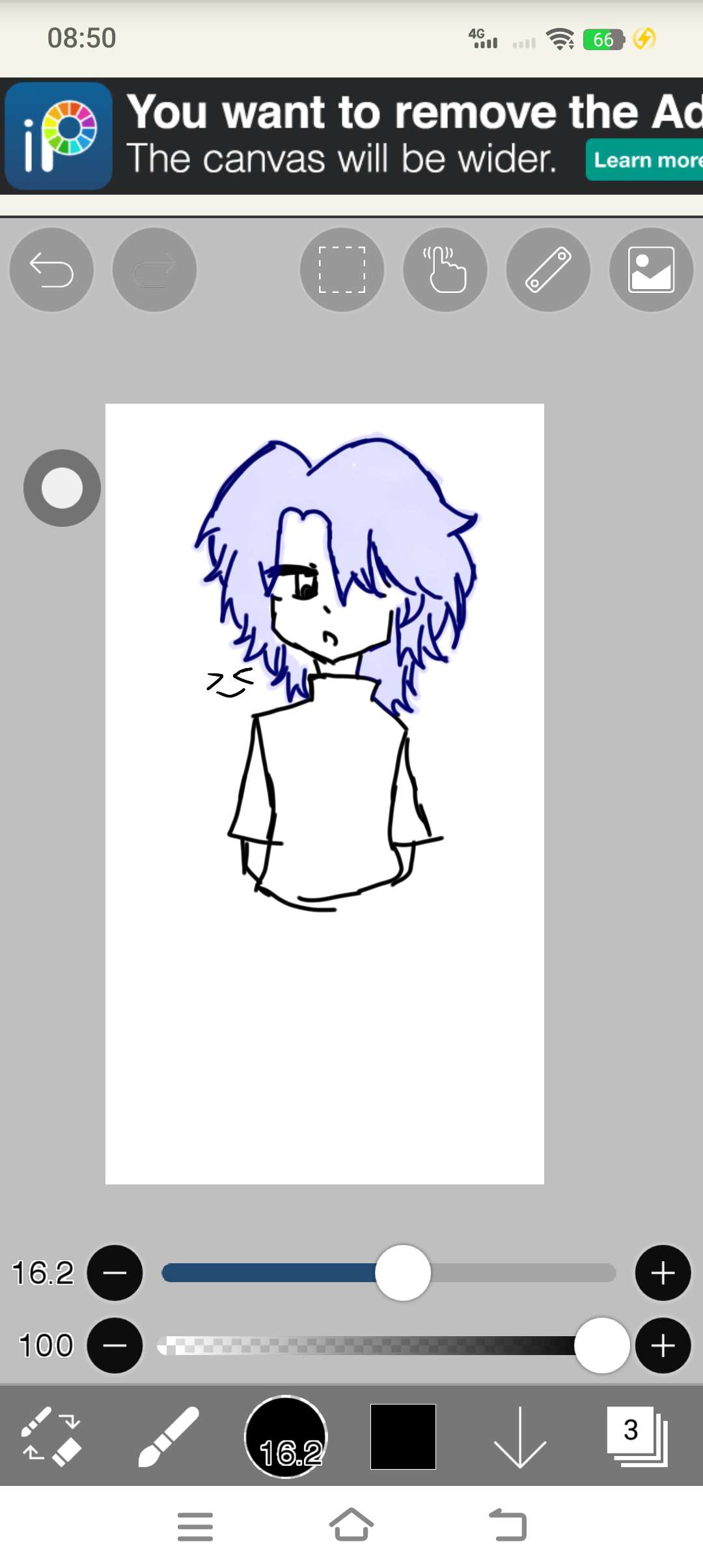Increase brush thickness with plus button
Viewport: 703px width, 1568px height.
click(663, 1272)
